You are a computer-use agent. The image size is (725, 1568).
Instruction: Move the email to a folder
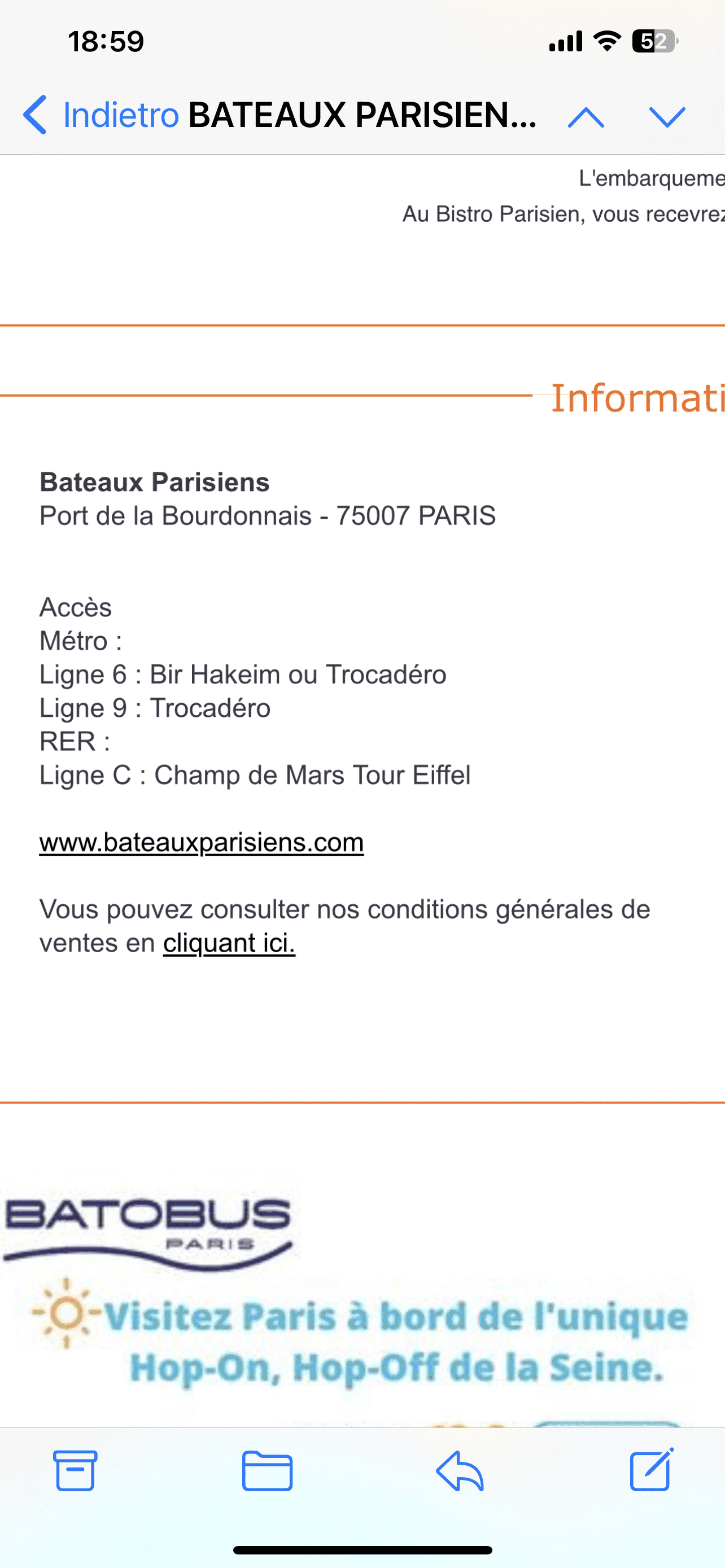click(267, 1470)
